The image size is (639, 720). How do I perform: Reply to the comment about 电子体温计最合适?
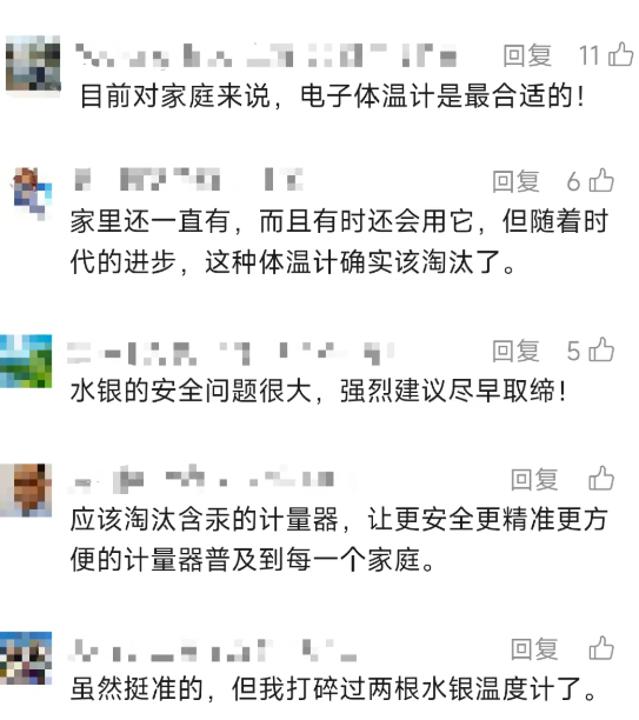[527, 55]
